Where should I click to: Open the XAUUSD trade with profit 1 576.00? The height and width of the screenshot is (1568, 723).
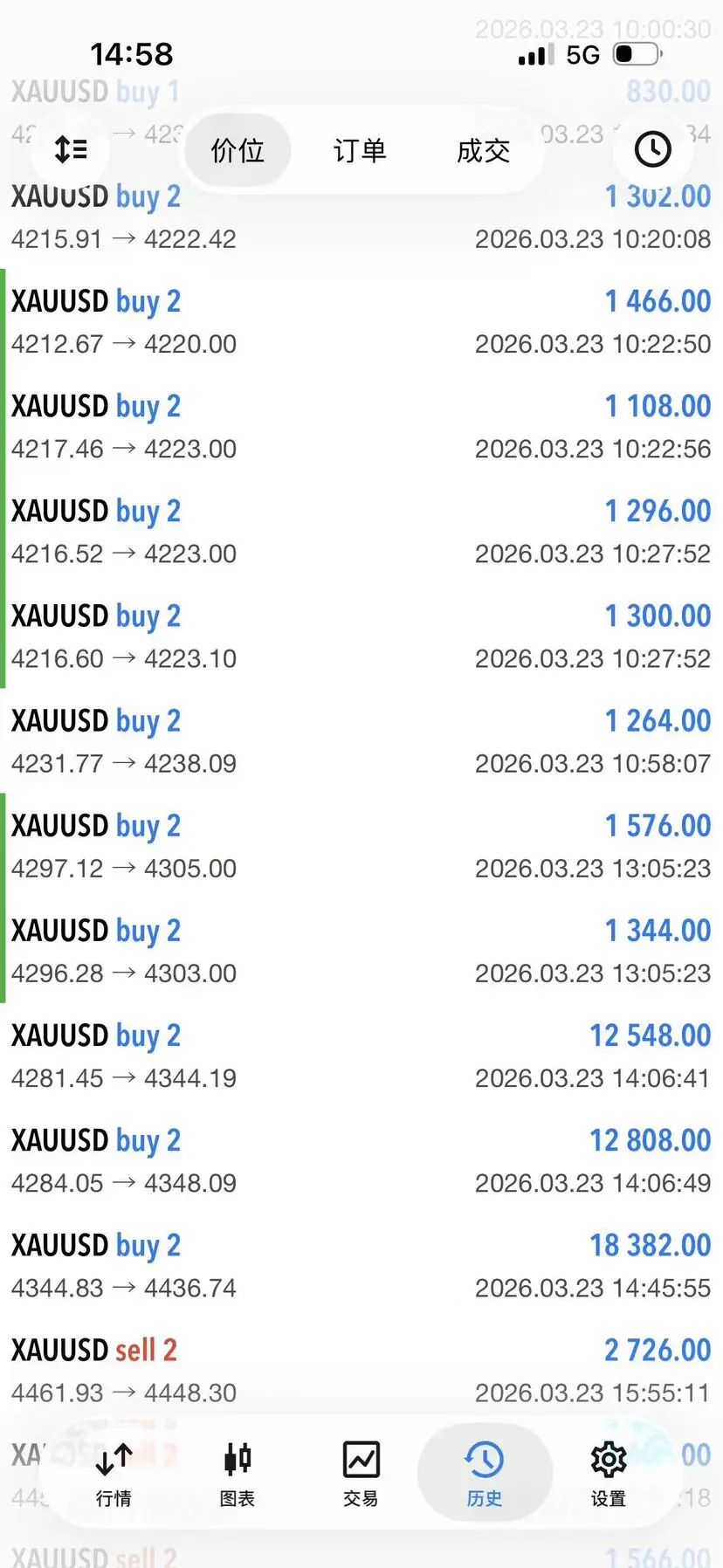pos(361,845)
